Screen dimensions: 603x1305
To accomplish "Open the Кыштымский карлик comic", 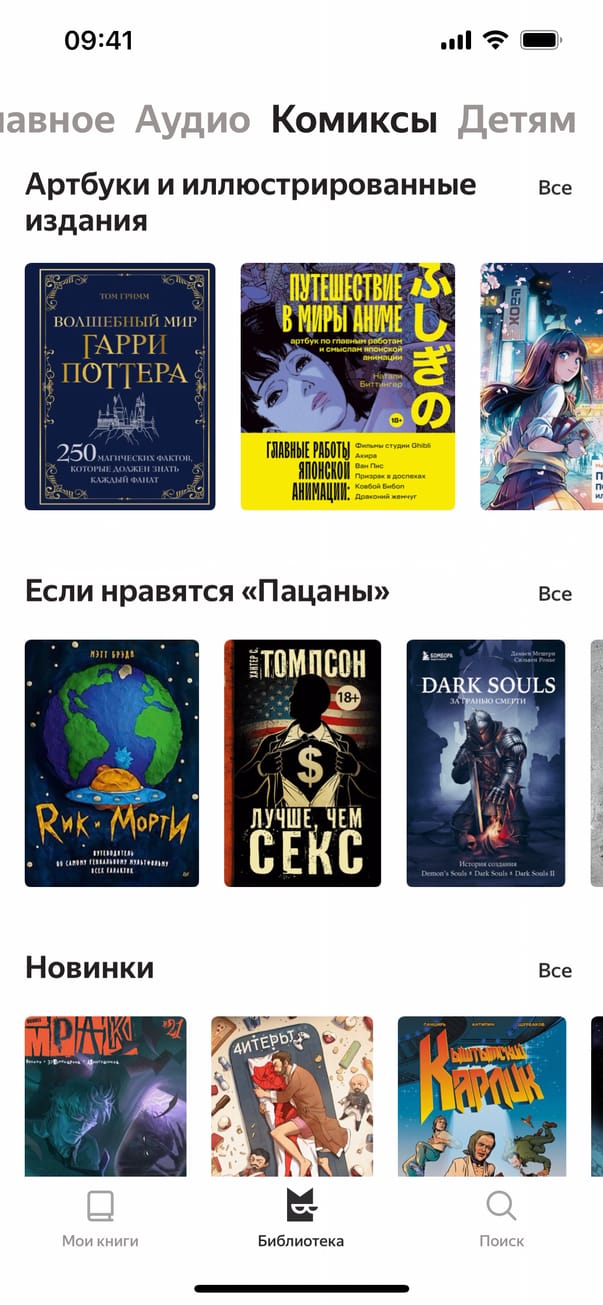I will click(x=482, y=1095).
